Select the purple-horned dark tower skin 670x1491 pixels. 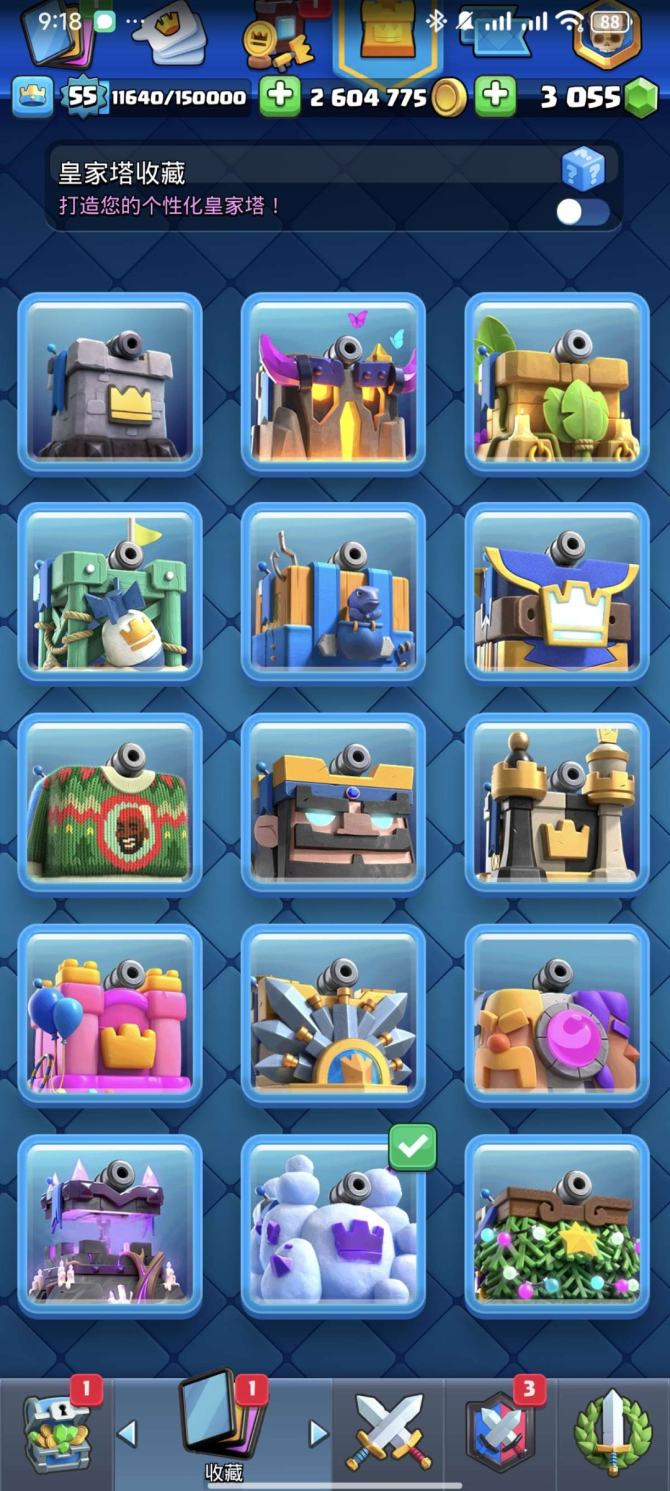point(334,383)
